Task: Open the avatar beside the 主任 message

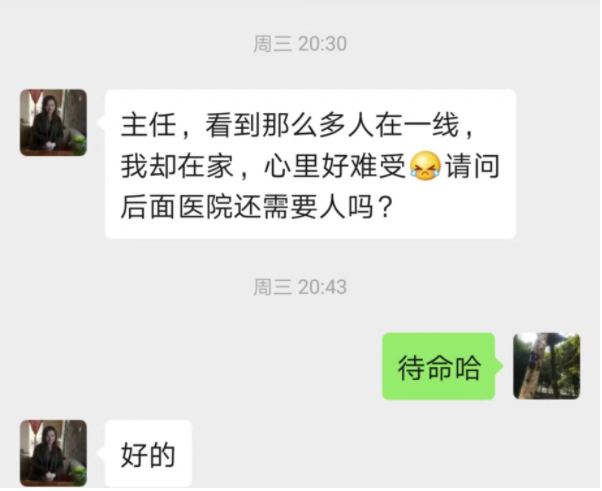Action: click(x=53, y=122)
